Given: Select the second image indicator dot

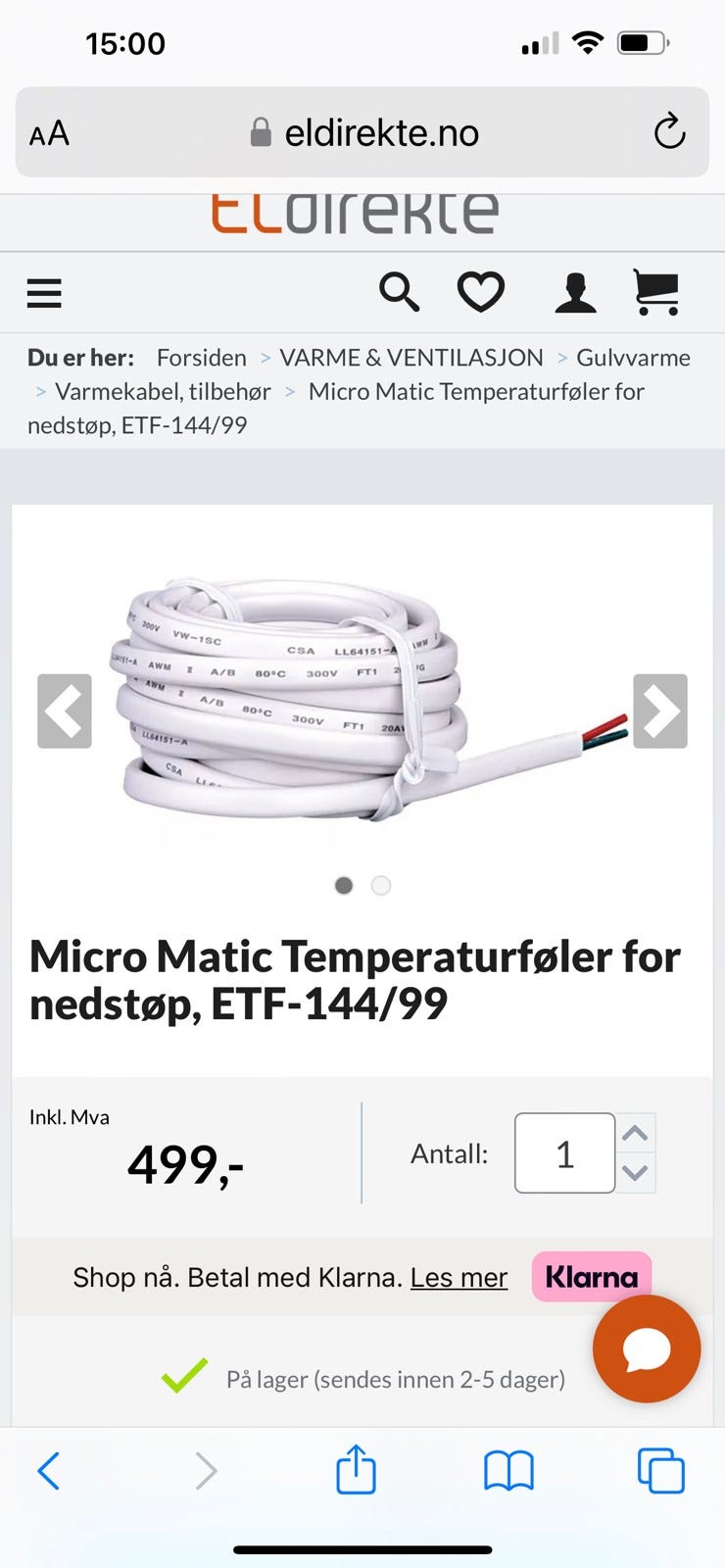Looking at the screenshot, I should [x=381, y=886].
